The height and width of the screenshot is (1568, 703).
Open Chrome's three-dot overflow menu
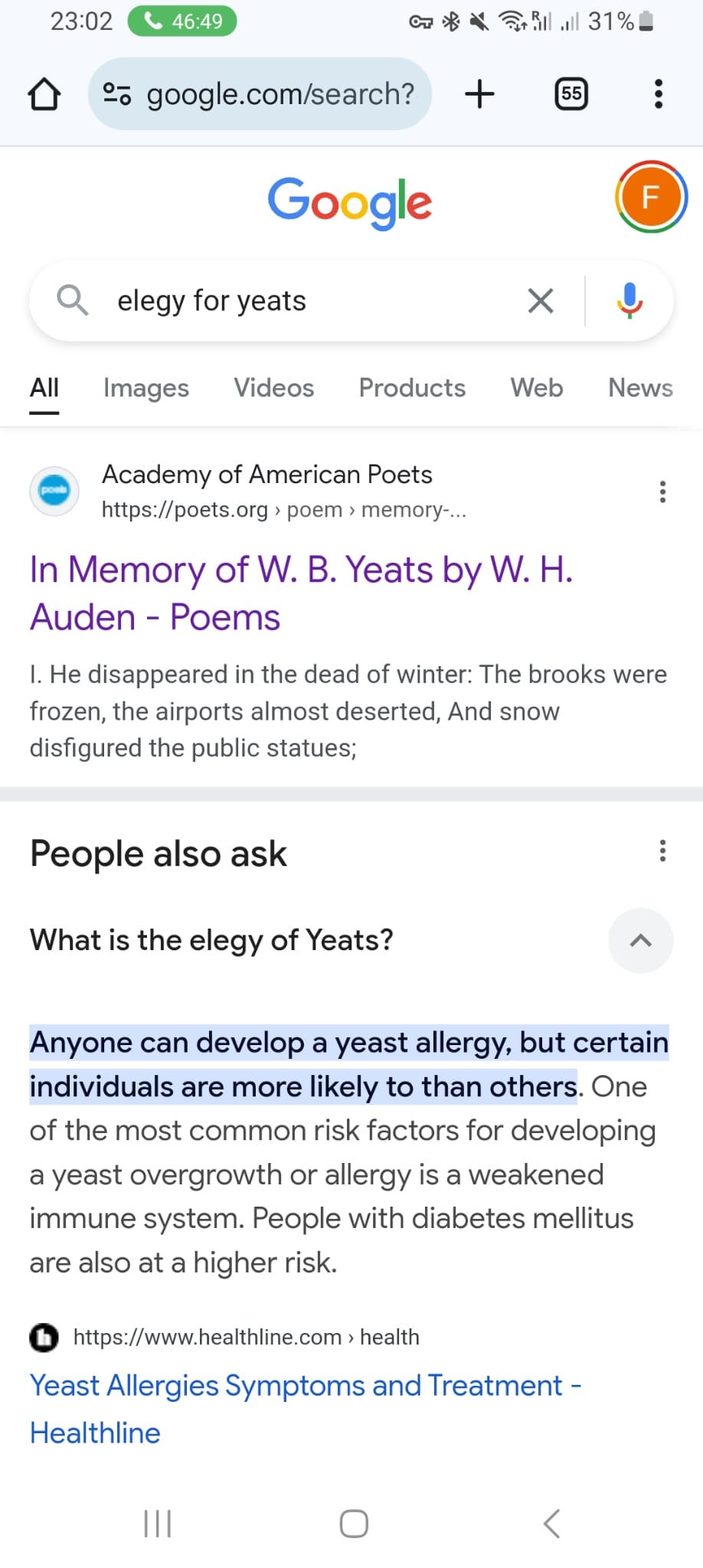[x=658, y=94]
